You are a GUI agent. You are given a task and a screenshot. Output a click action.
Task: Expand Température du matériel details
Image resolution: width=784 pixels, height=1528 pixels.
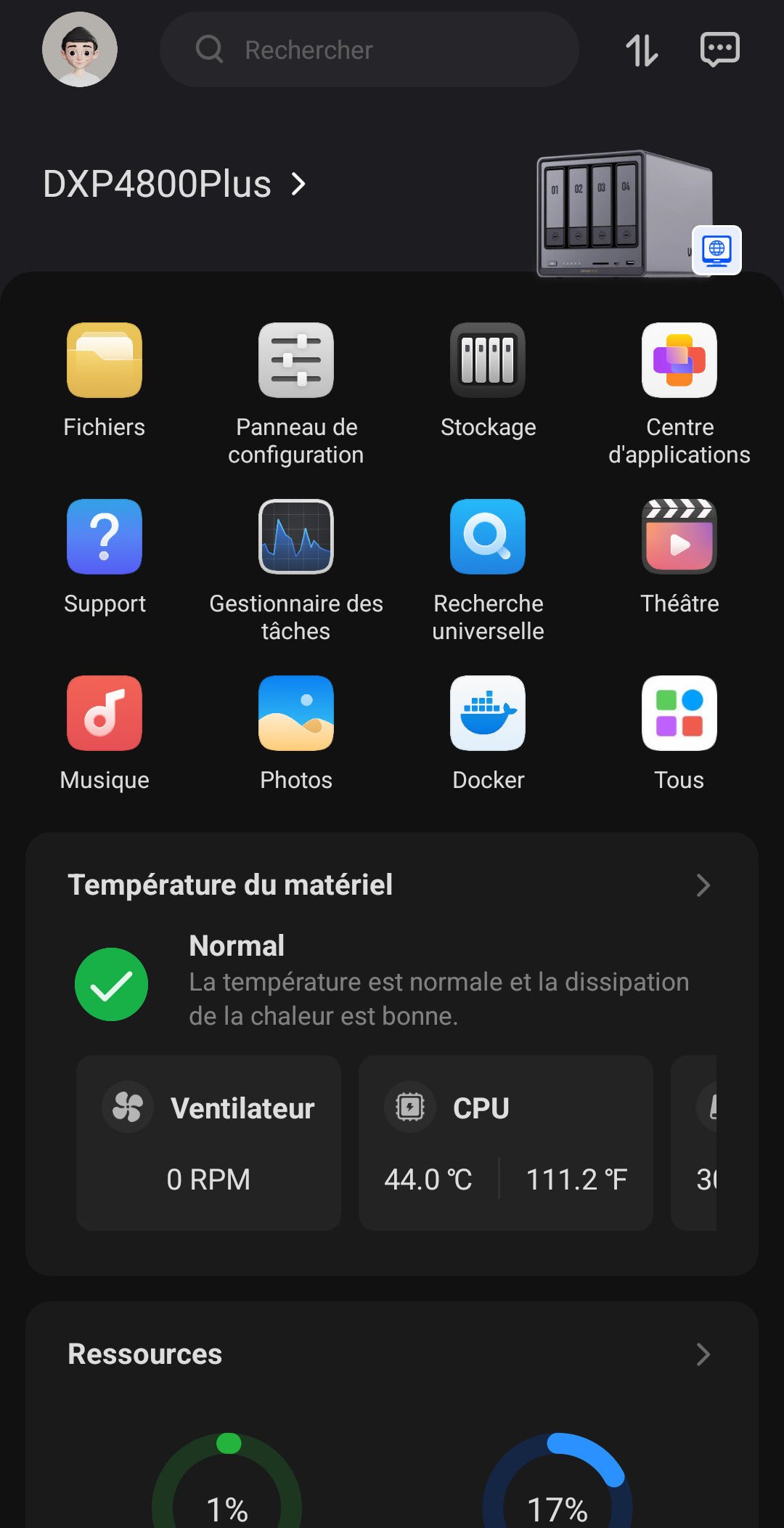tap(702, 885)
